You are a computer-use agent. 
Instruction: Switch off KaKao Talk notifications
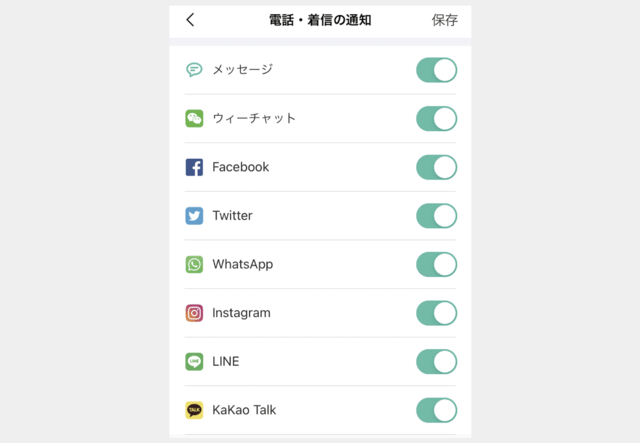coord(436,410)
